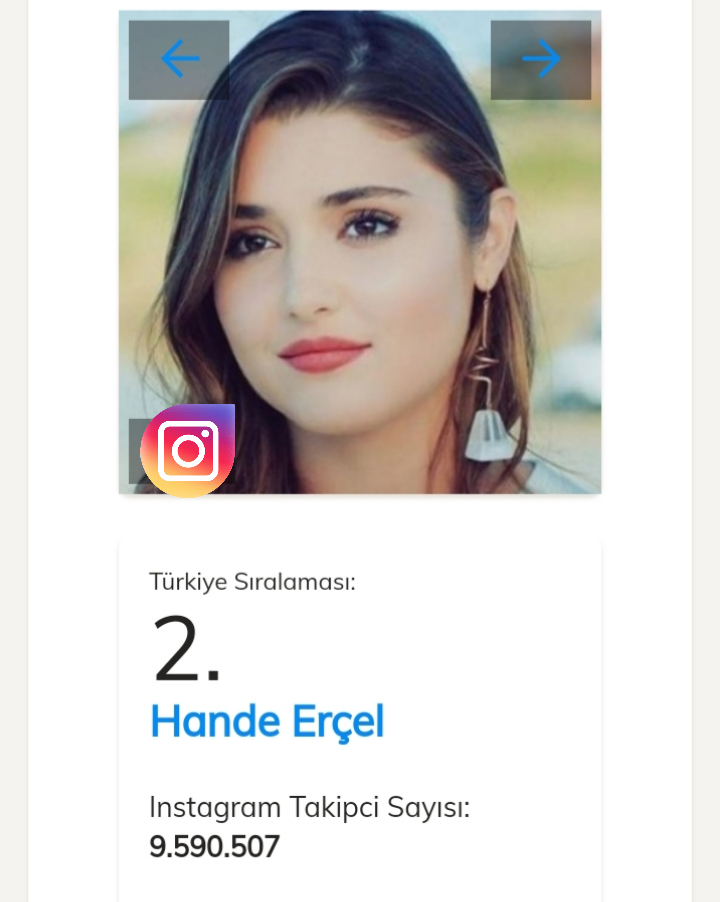This screenshot has width=720, height=902.
Task: Go to the next ranking with the right arrow
Action: pyautogui.click(x=541, y=59)
